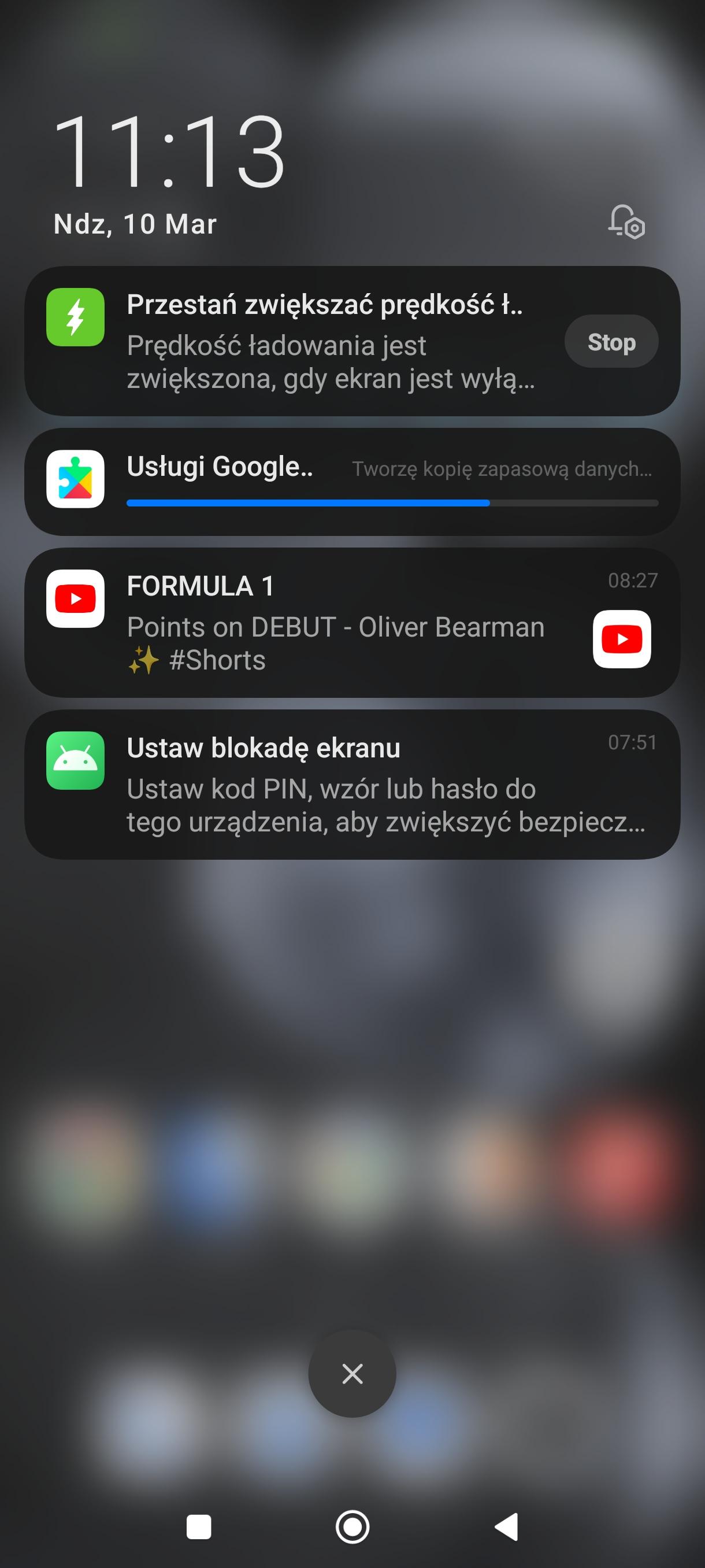The height and width of the screenshot is (1568, 705).
Task: Open recent apps from the navigation bar
Action: [198, 1527]
